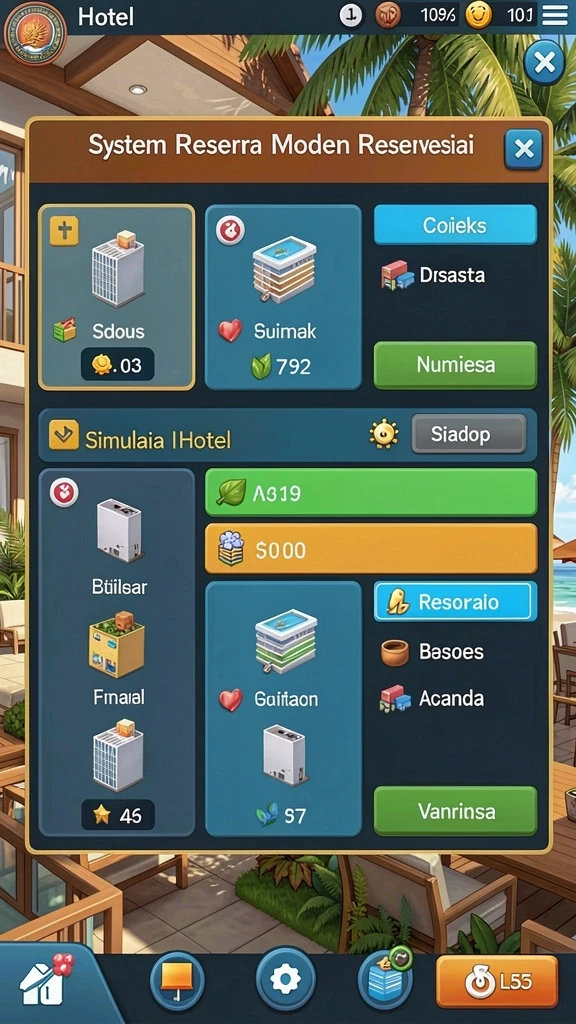Select the Suimak hotel card
The width and height of the screenshot is (576, 1024).
pyautogui.click(x=283, y=297)
